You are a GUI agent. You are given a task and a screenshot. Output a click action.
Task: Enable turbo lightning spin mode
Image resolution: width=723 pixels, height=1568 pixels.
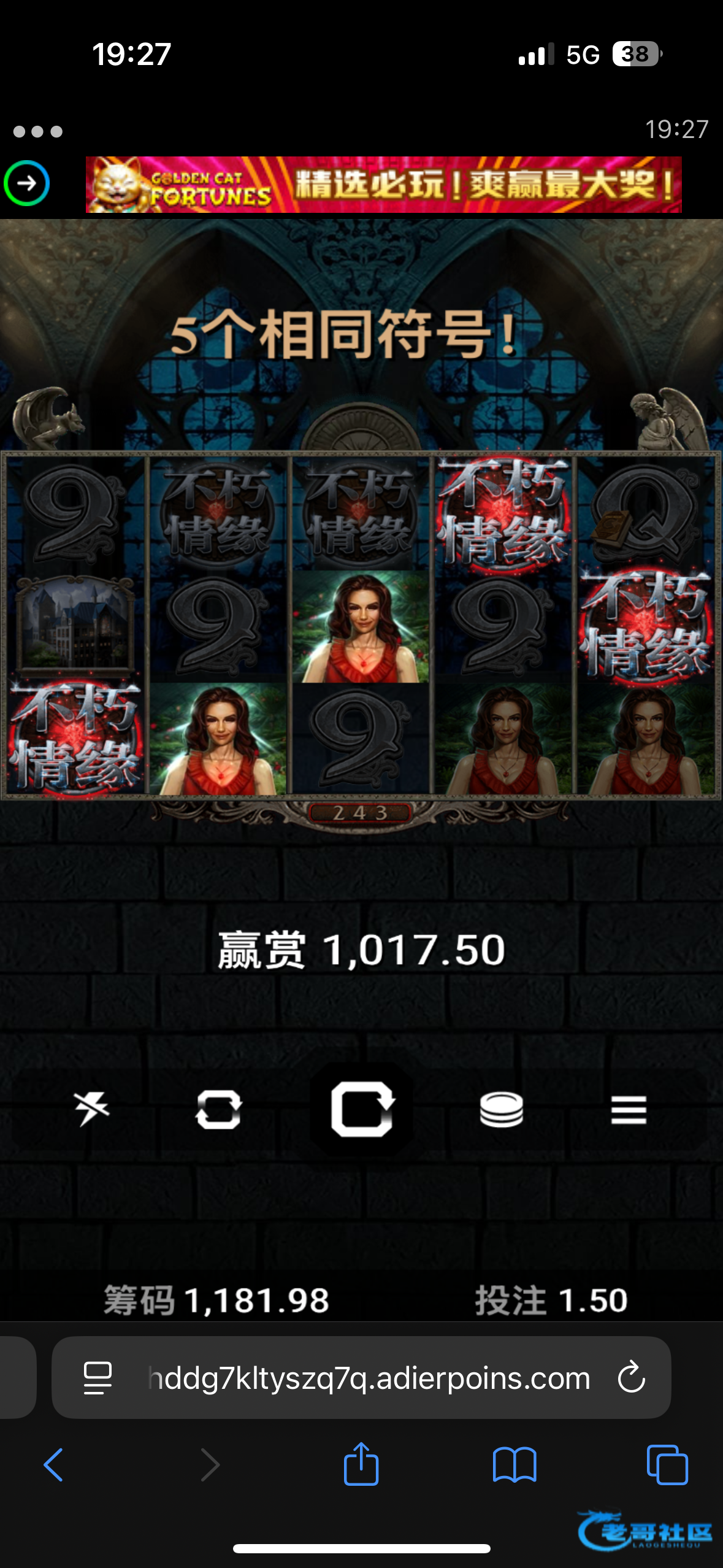click(x=92, y=1109)
